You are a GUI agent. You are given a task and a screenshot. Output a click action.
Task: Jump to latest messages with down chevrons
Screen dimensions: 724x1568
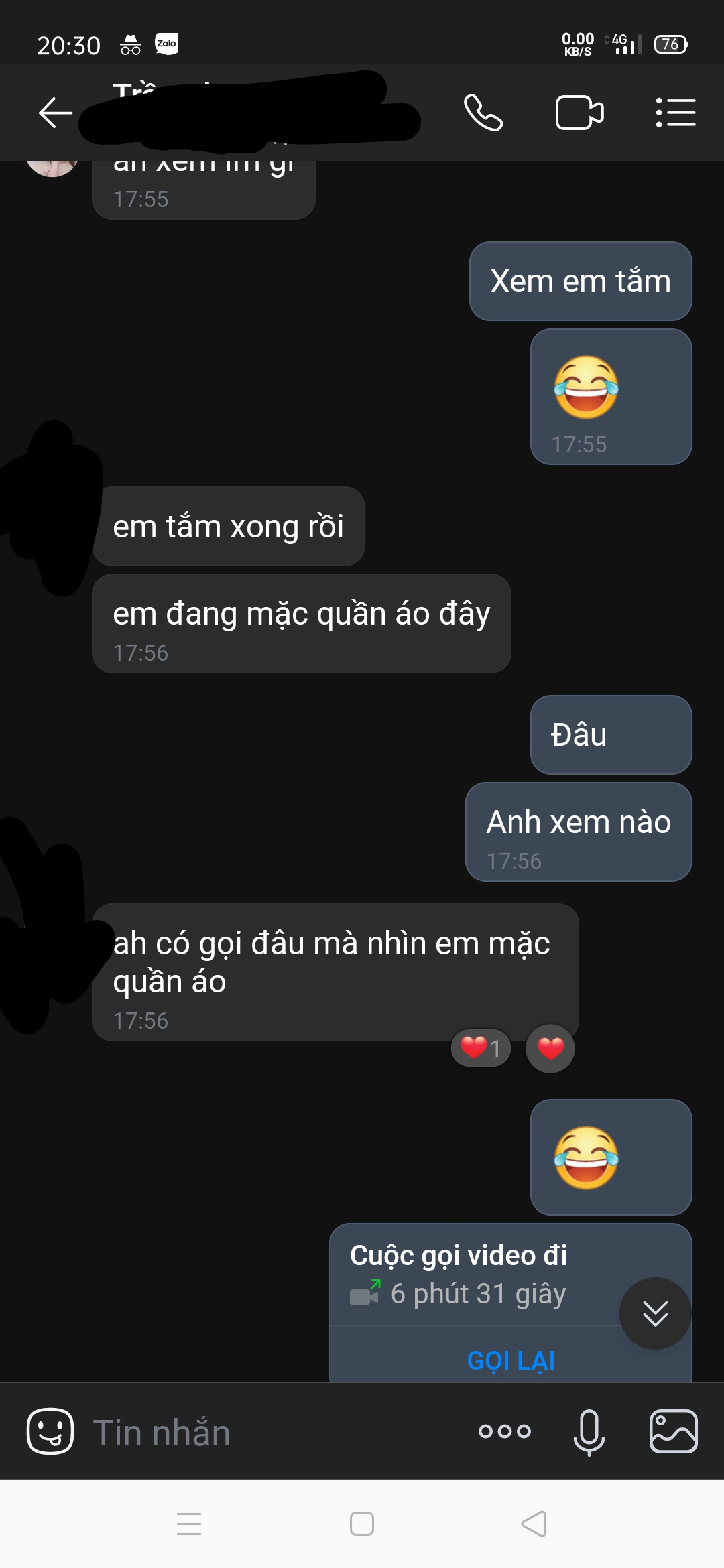point(655,1313)
